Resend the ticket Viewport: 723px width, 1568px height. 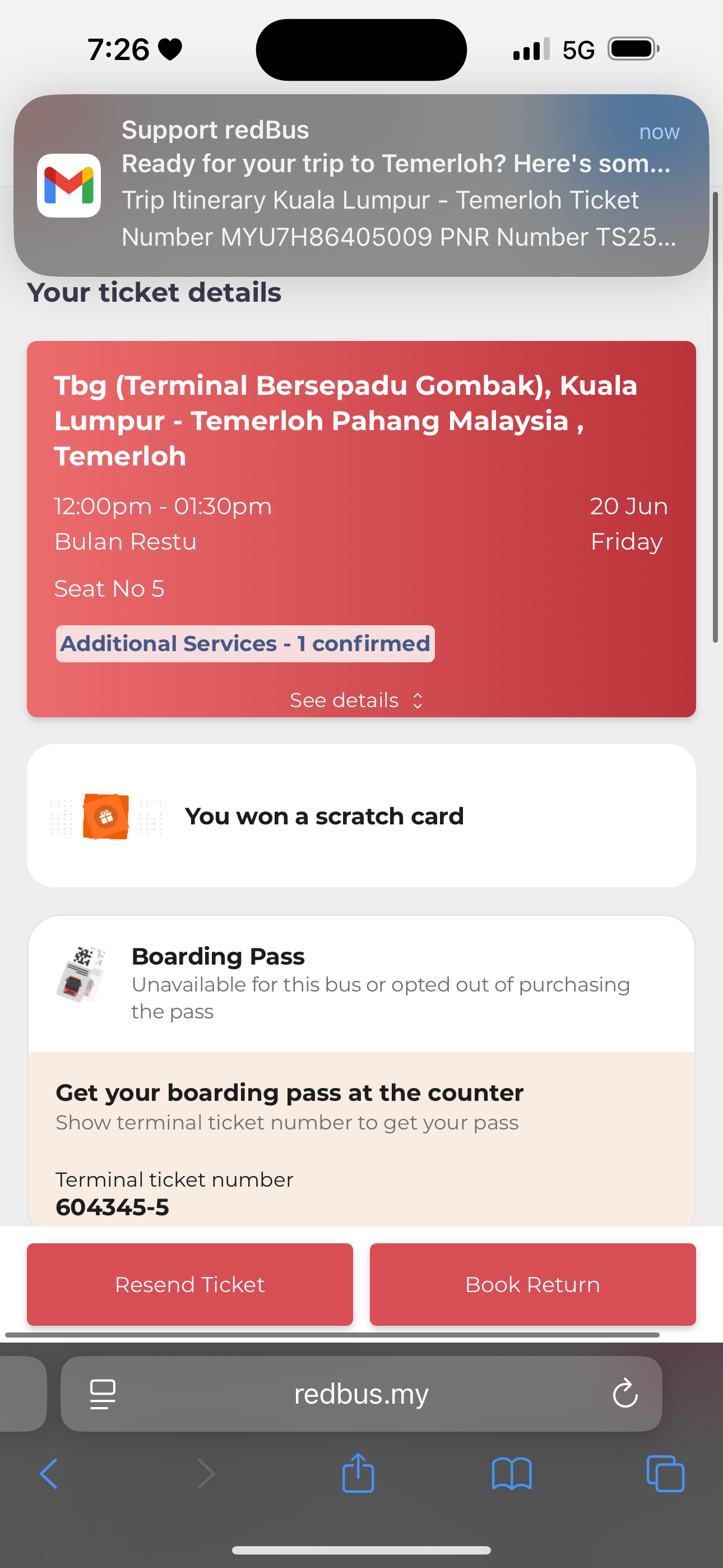(x=189, y=1284)
